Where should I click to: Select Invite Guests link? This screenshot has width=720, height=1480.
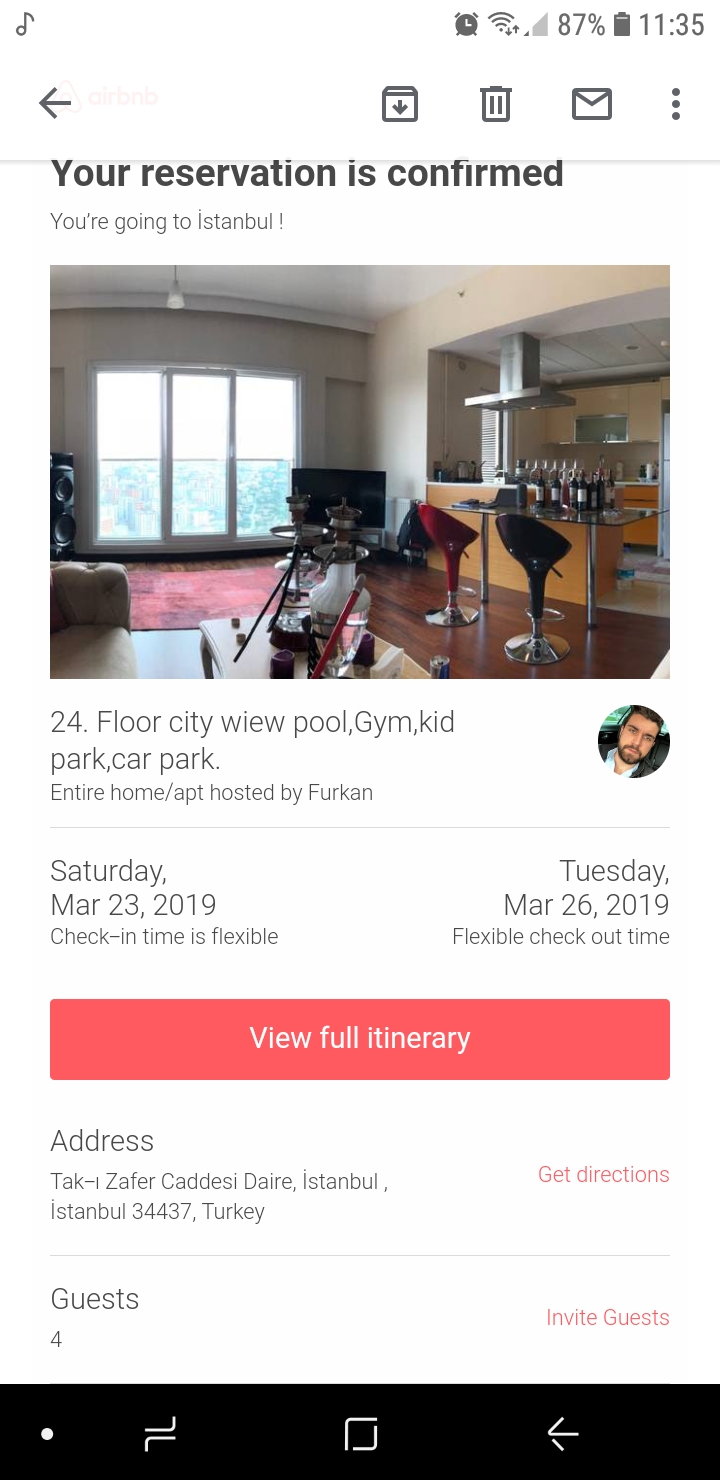click(607, 1317)
